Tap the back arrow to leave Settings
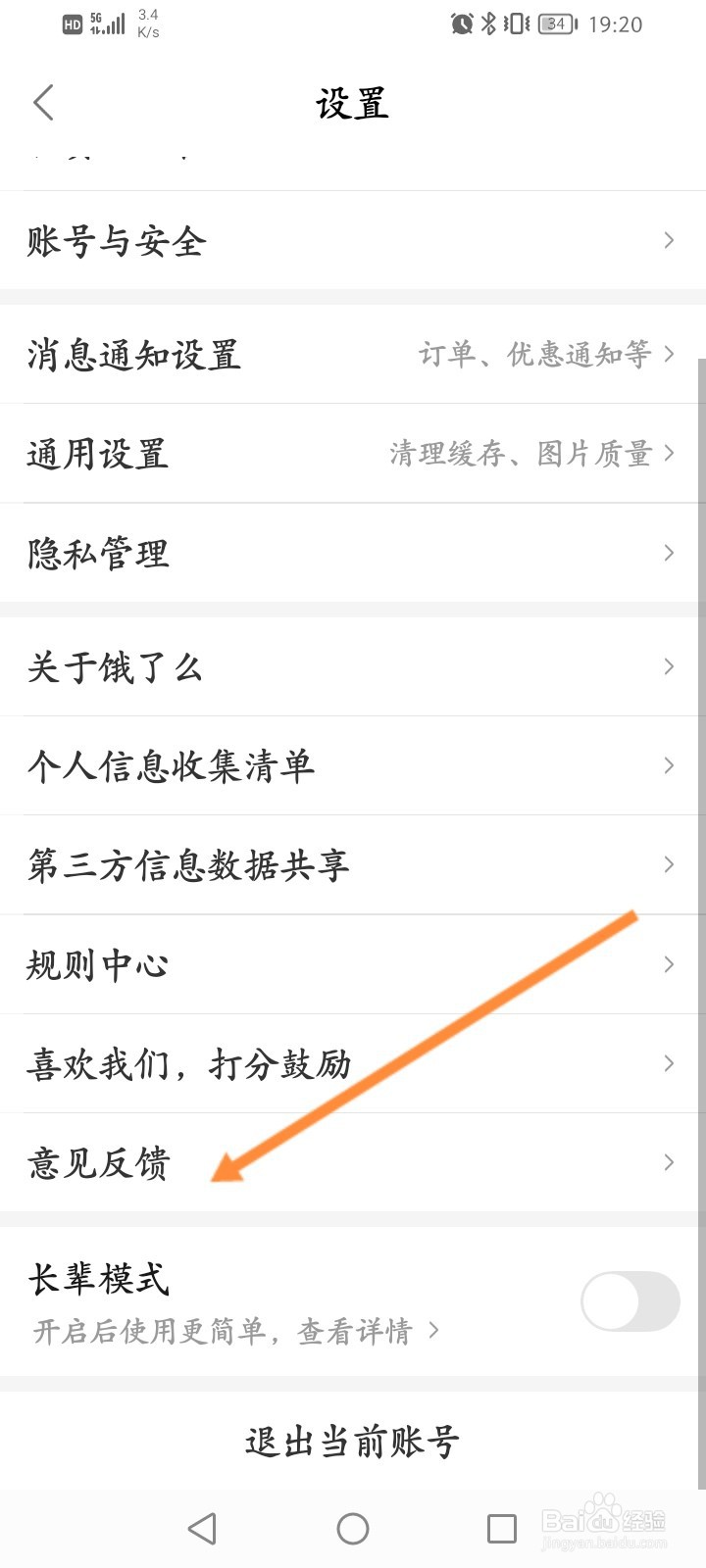This screenshot has width=706, height=1568. [x=43, y=102]
